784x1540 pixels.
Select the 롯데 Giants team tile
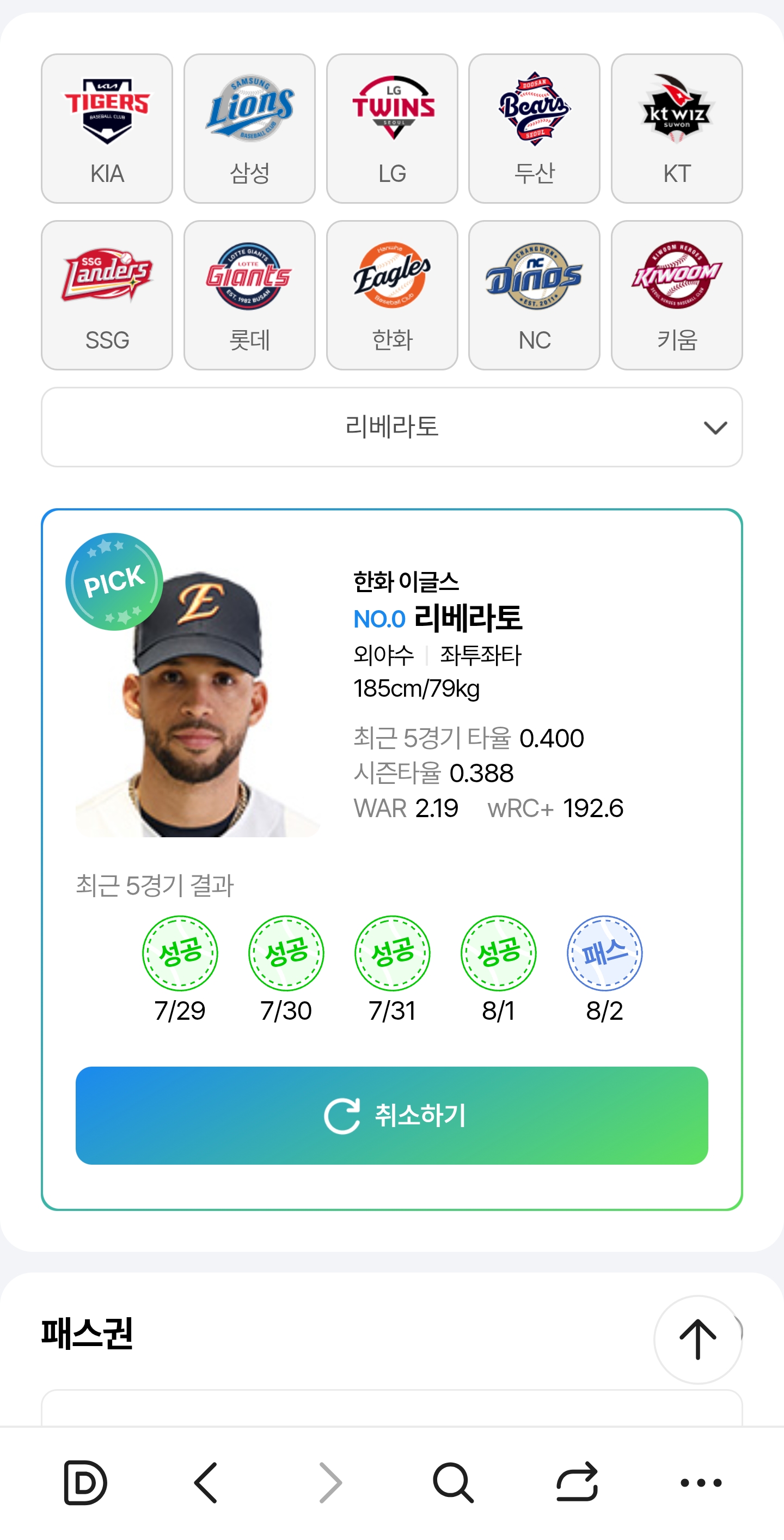(x=249, y=295)
